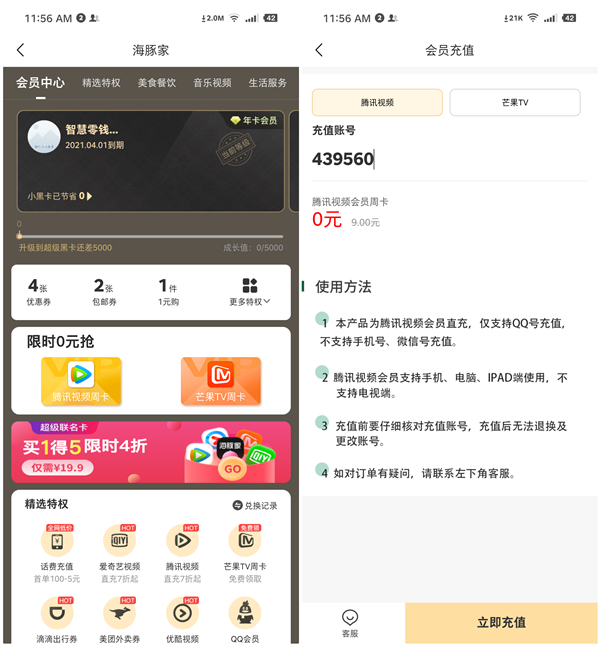Open the 年卡会员 membership card
The width and height of the screenshot is (600, 646).
(x=150, y=160)
